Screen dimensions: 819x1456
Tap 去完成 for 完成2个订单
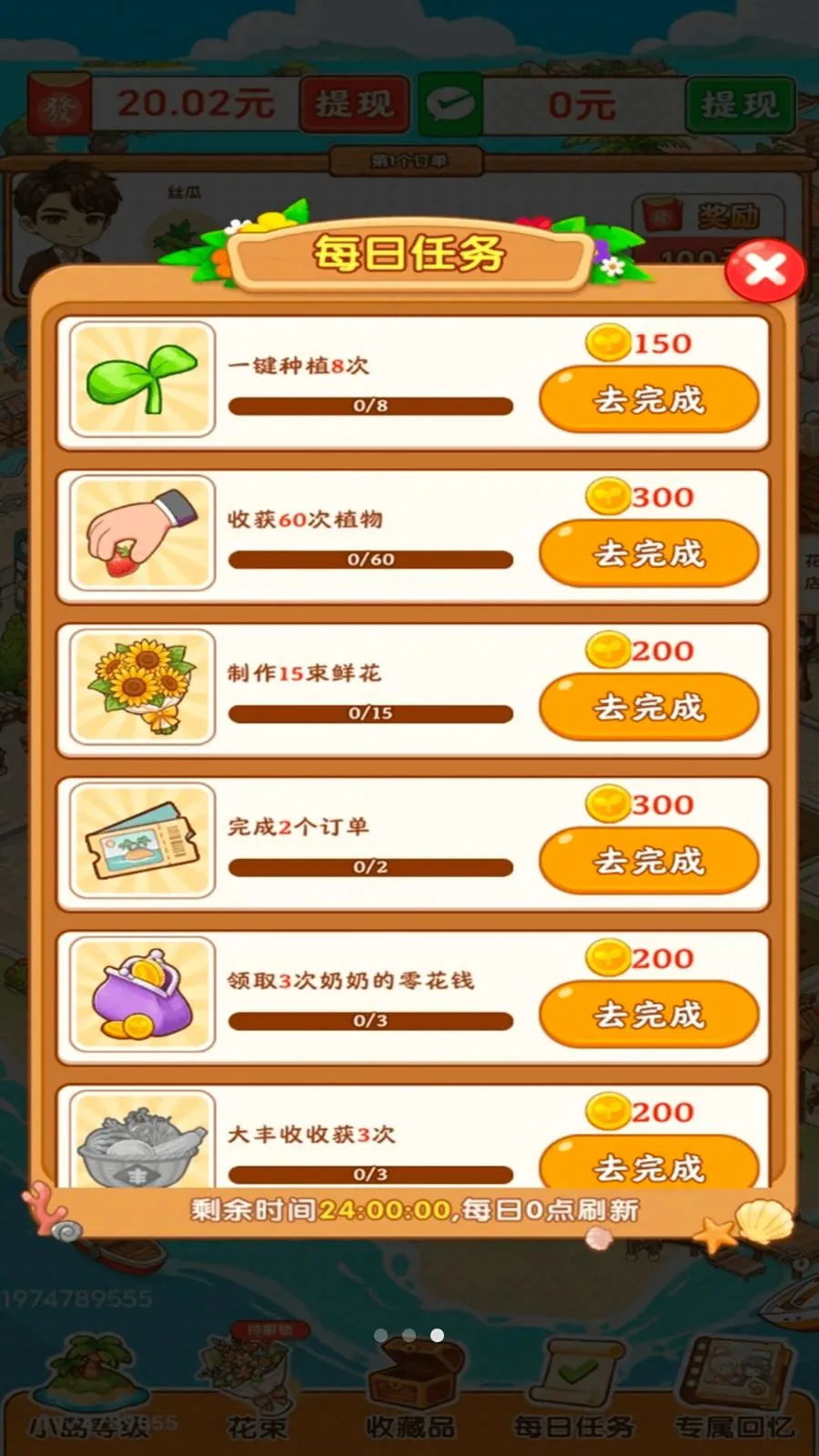coord(649,860)
